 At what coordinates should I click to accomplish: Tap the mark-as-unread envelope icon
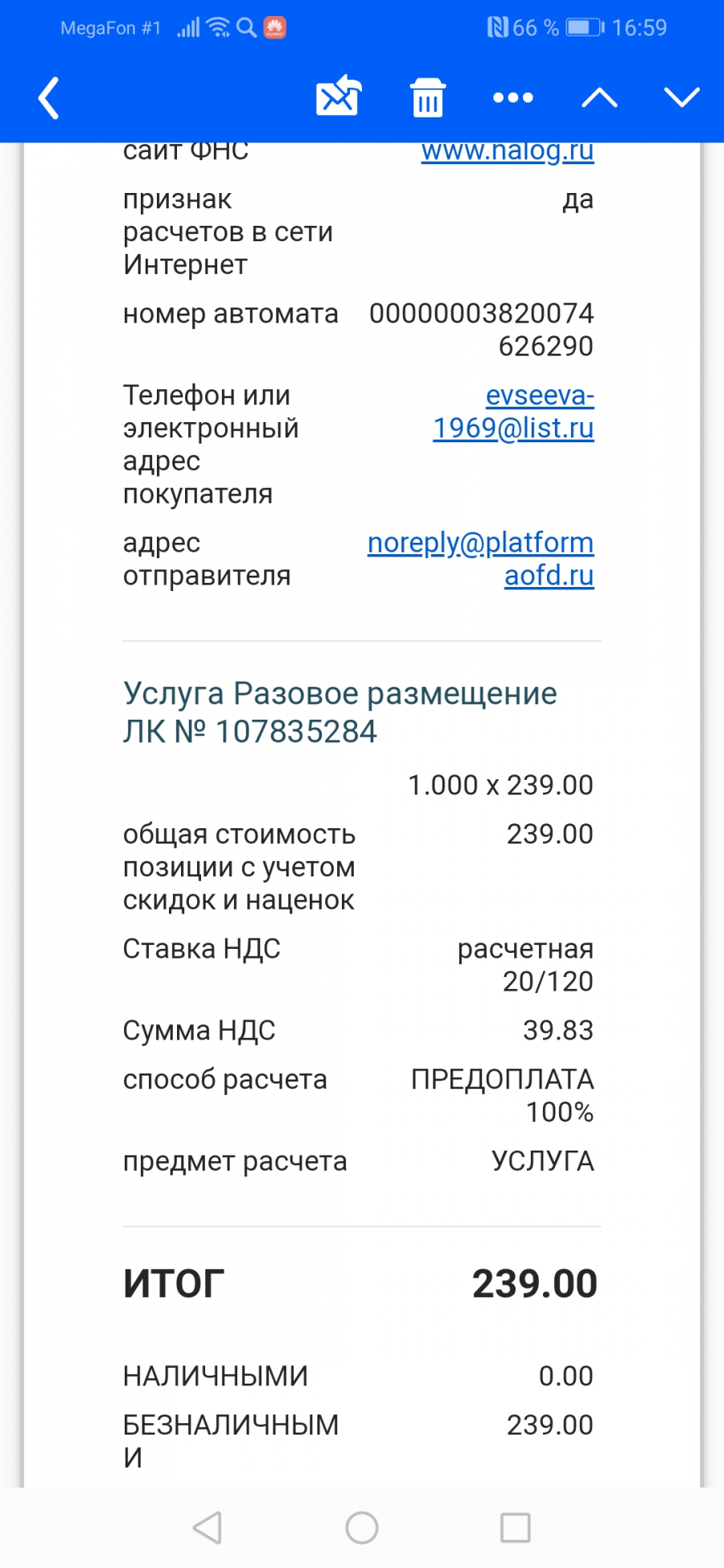338,96
